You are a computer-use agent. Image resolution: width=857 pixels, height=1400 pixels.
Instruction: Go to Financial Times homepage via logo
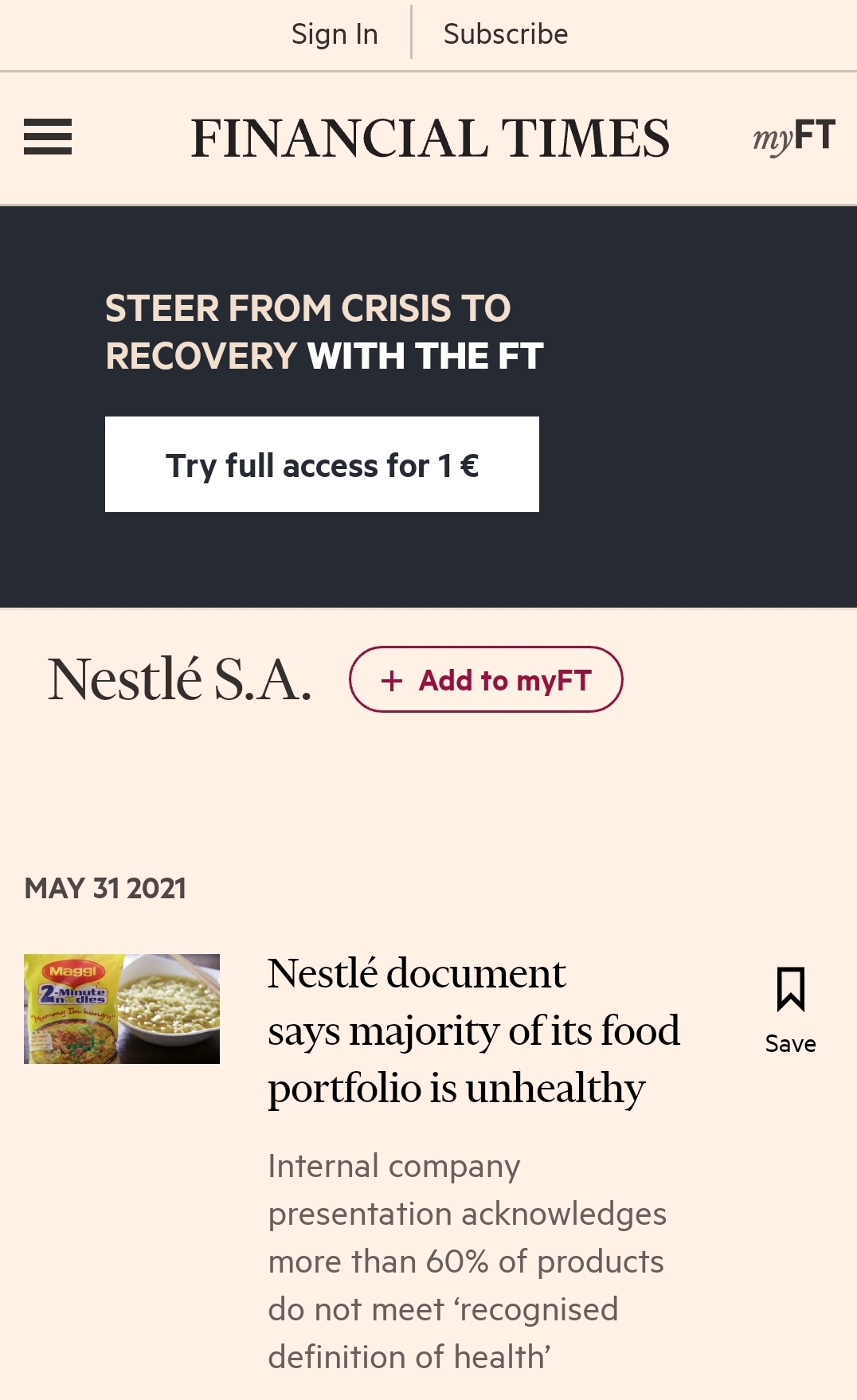(430, 138)
